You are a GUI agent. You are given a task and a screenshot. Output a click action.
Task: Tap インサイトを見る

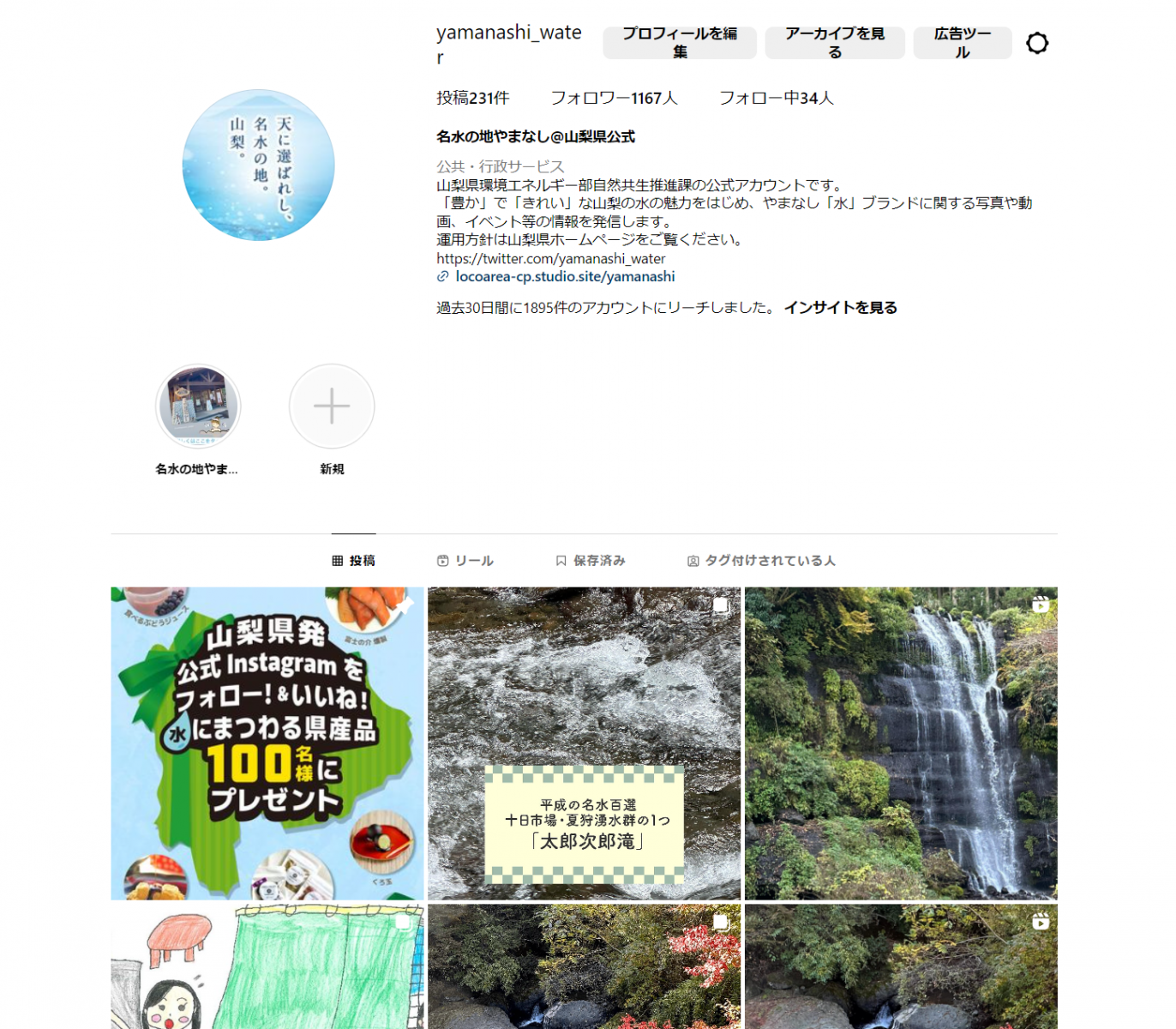[840, 308]
